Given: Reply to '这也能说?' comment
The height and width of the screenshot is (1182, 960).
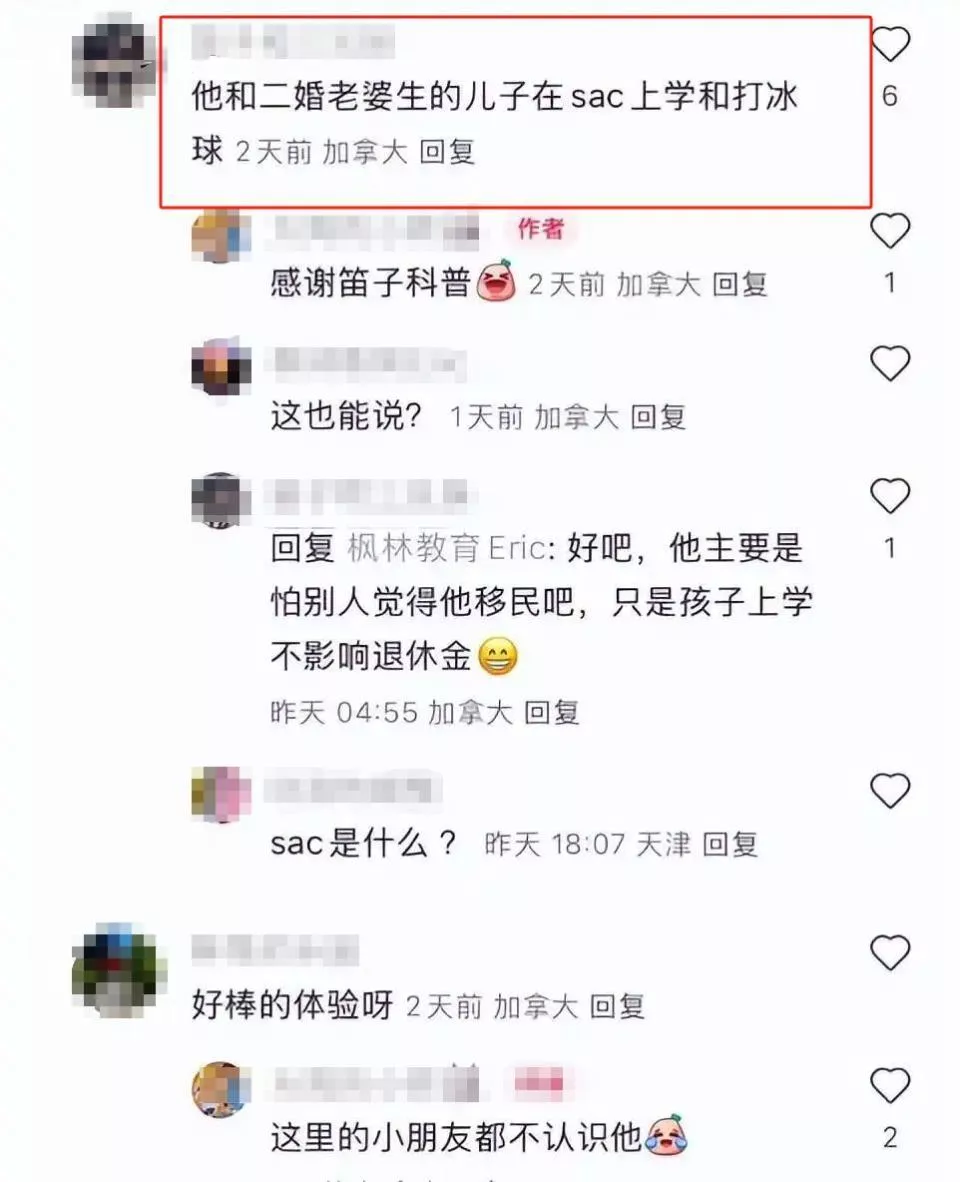Looking at the screenshot, I should [x=657, y=417].
